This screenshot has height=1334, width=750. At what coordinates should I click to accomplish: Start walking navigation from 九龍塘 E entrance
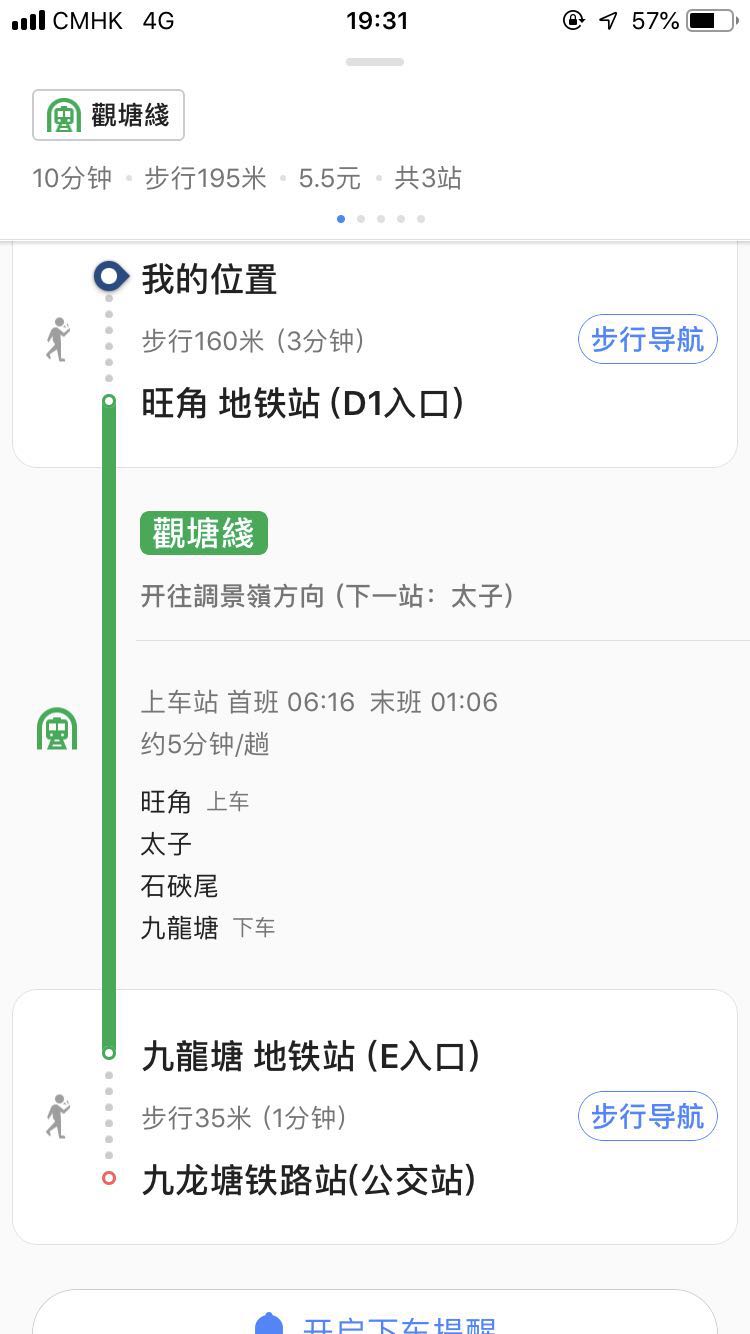coord(647,1116)
